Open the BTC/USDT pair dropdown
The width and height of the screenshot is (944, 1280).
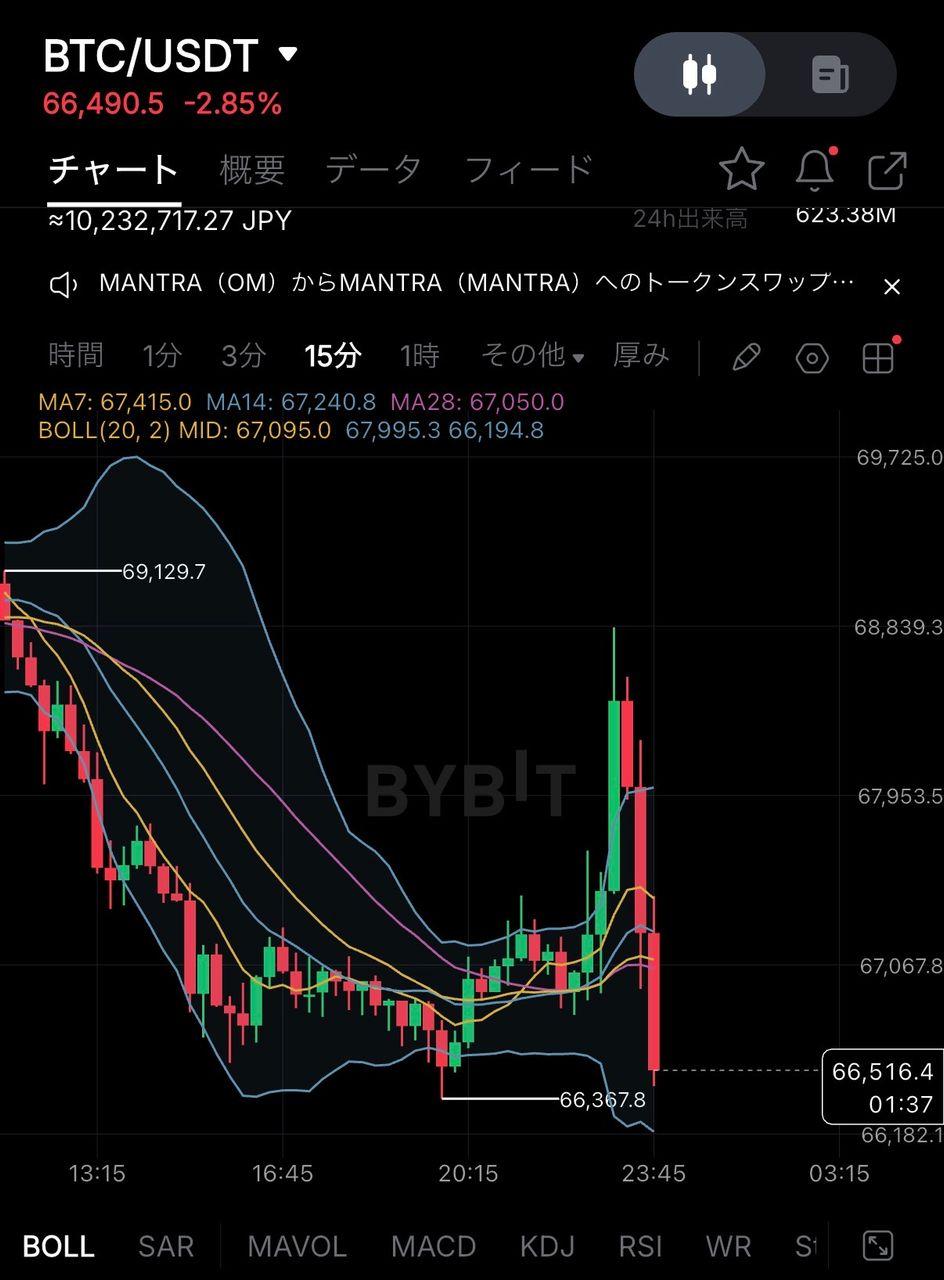[x=288, y=54]
